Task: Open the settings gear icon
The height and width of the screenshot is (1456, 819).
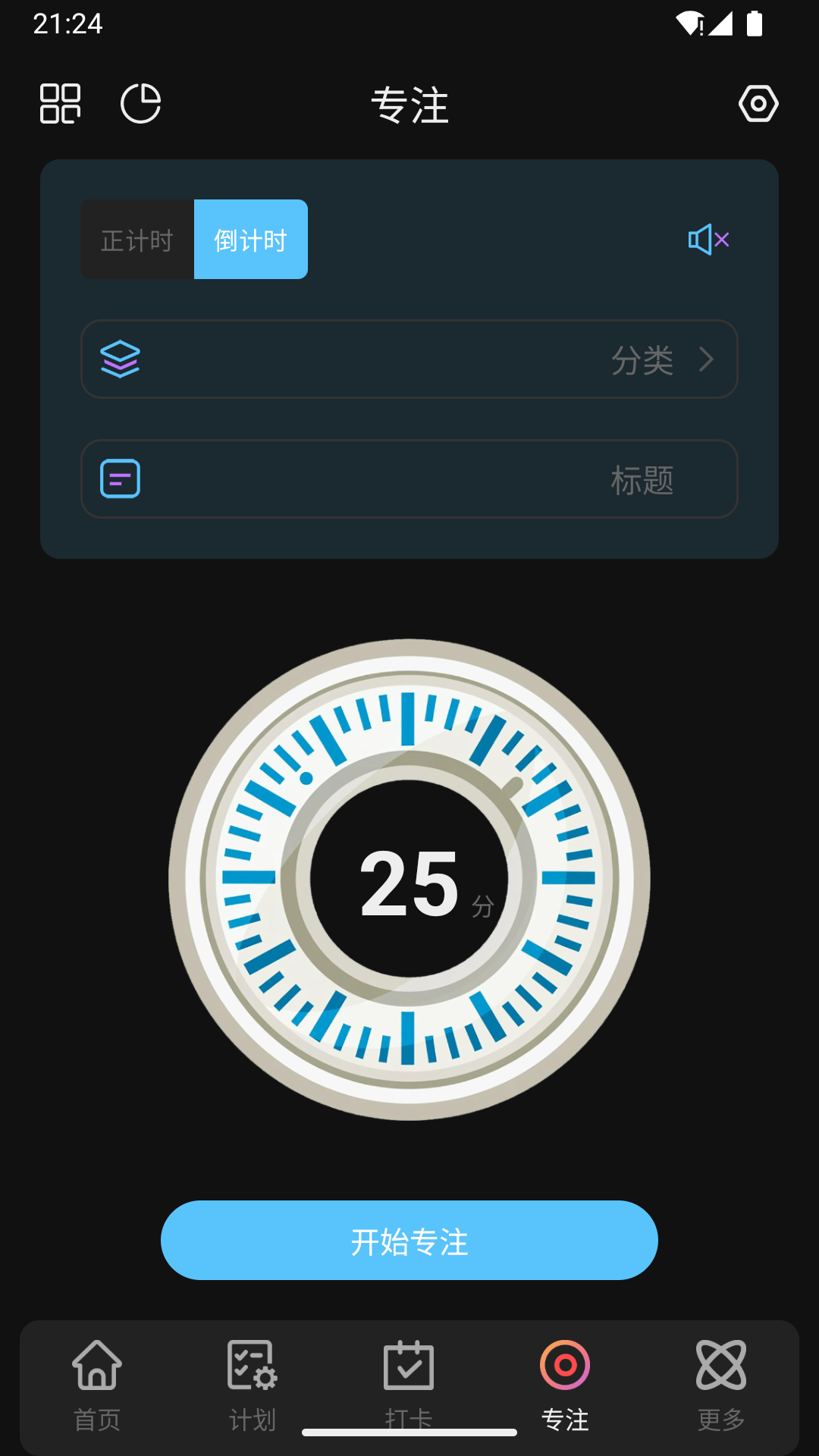Action: pyautogui.click(x=759, y=105)
